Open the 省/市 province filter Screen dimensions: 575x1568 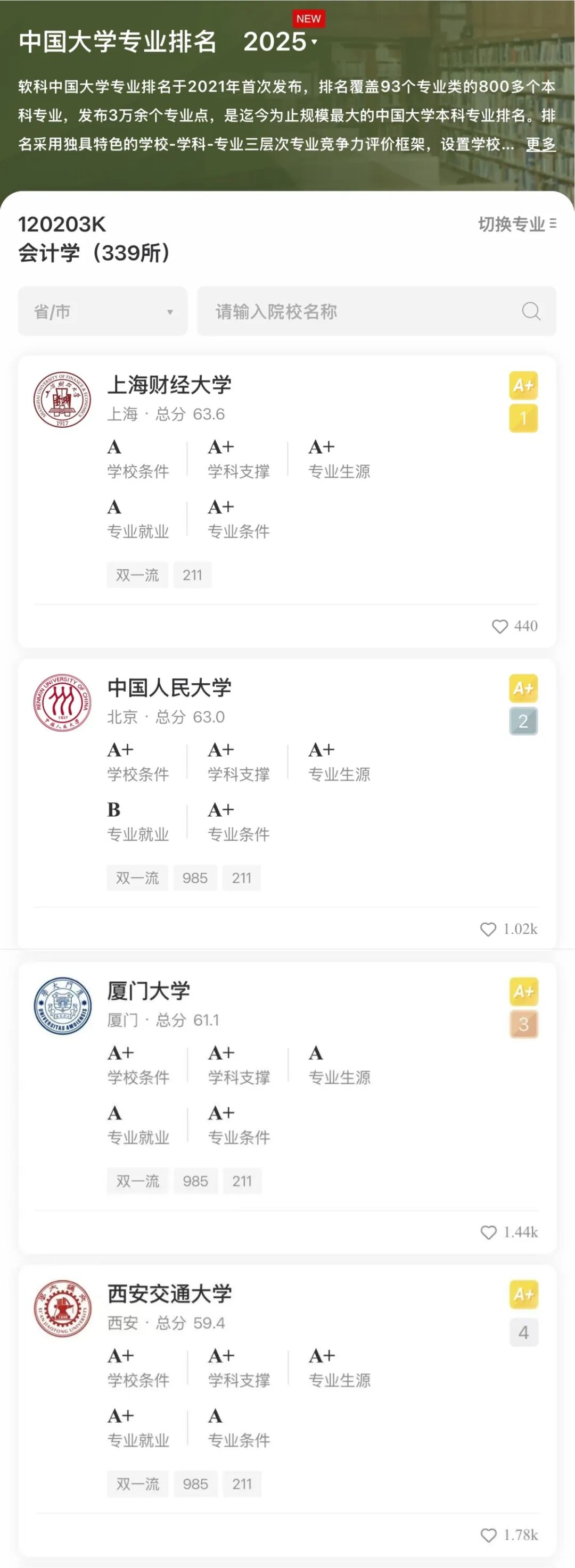[x=103, y=312]
